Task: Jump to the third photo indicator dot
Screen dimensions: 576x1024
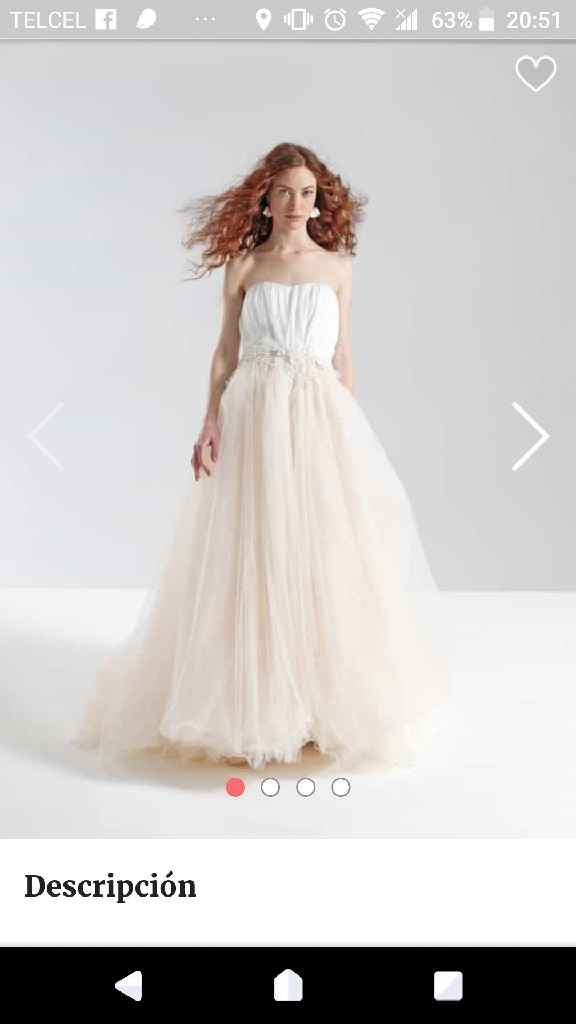Action: [x=306, y=787]
